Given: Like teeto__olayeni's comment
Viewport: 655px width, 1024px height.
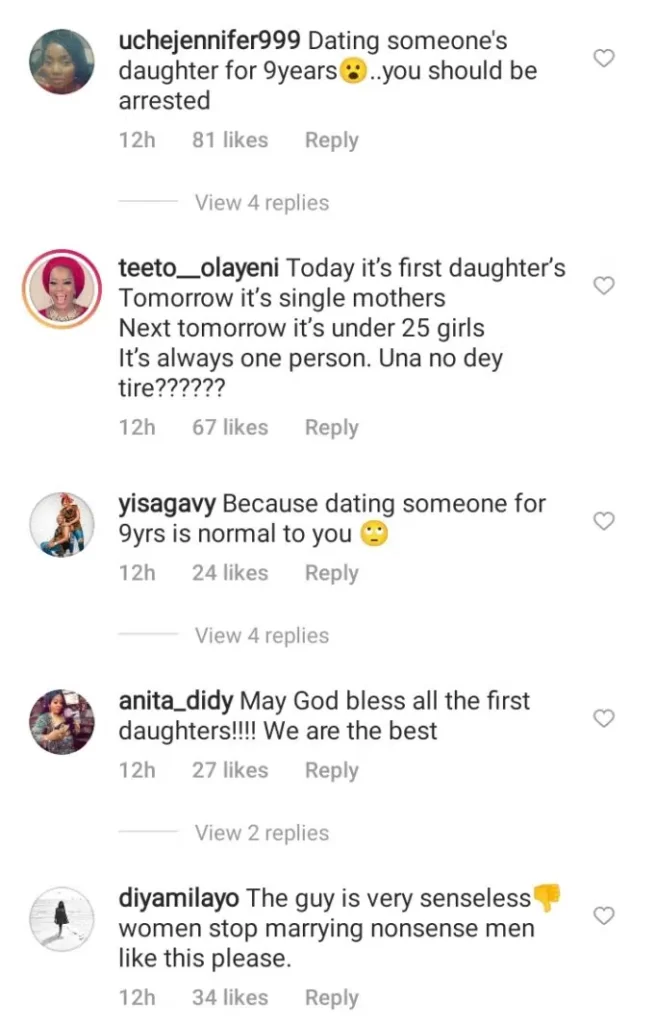Looking at the screenshot, I should [x=603, y=286].
